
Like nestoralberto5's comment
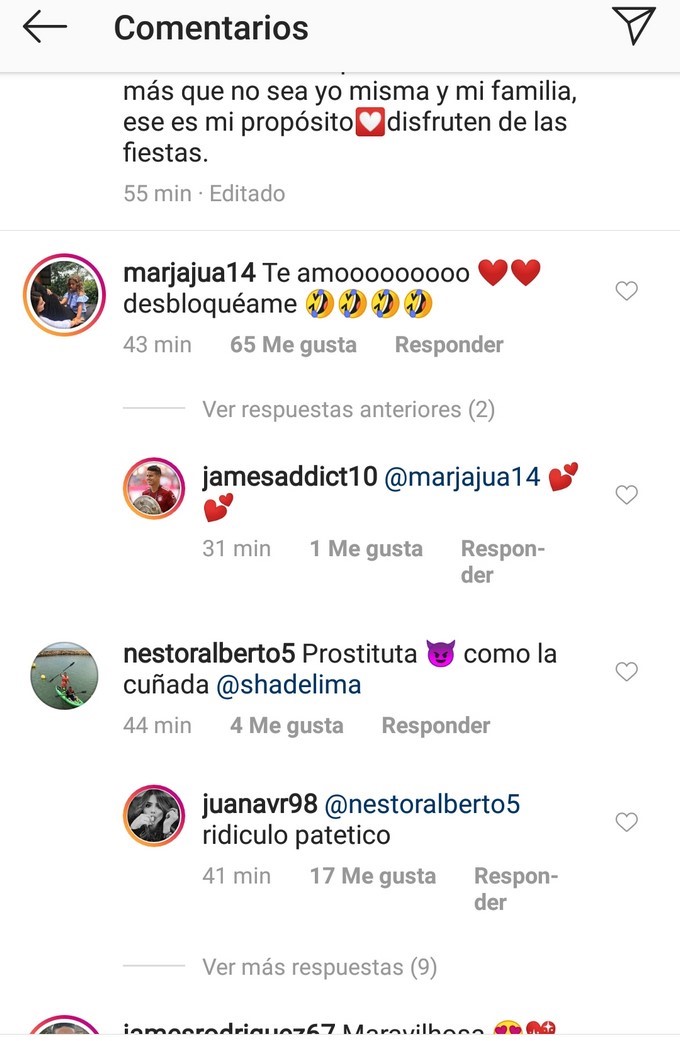(x=626, y=671)
